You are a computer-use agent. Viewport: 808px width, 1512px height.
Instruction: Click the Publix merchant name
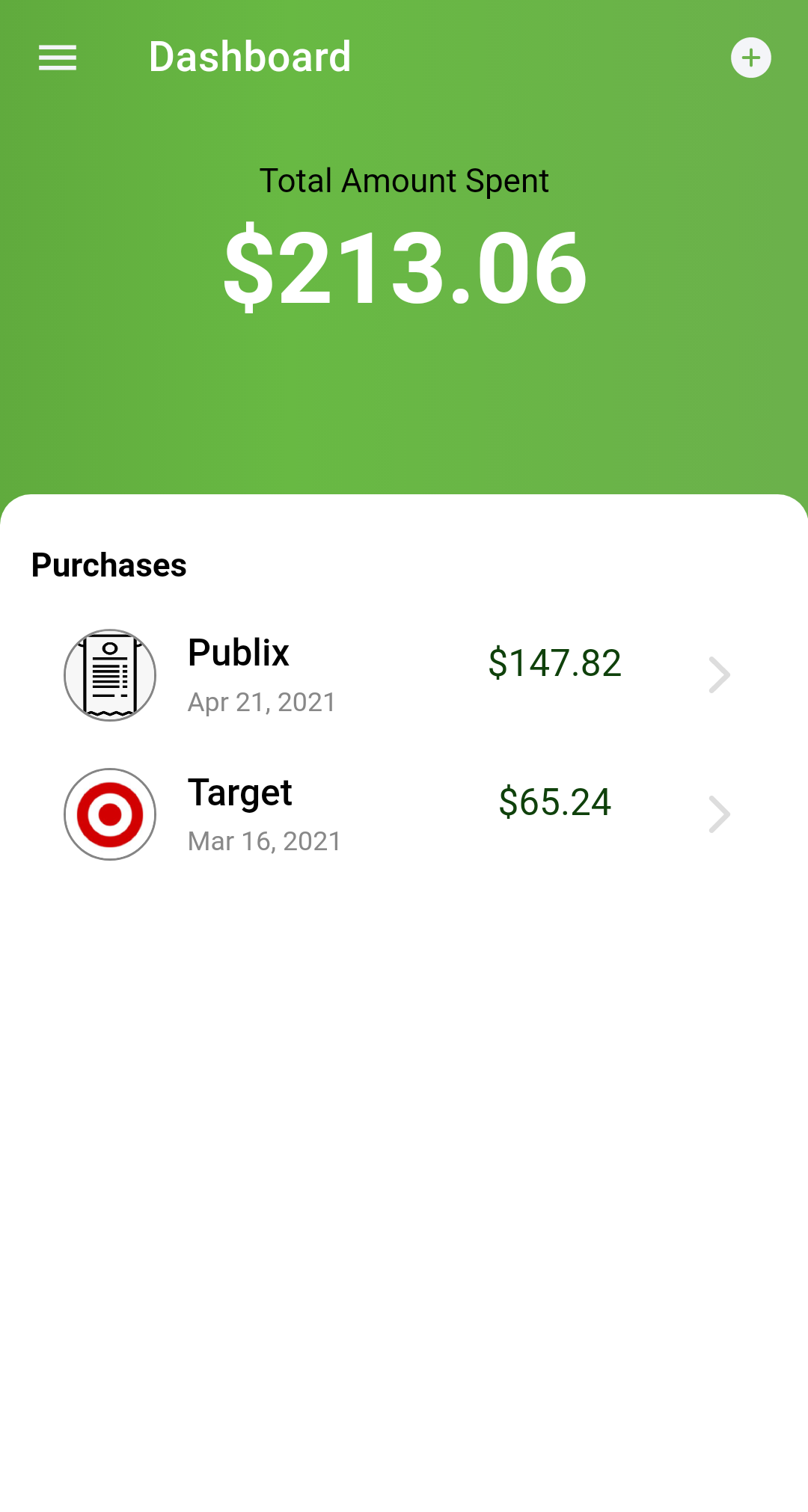(x=239, y=652)
